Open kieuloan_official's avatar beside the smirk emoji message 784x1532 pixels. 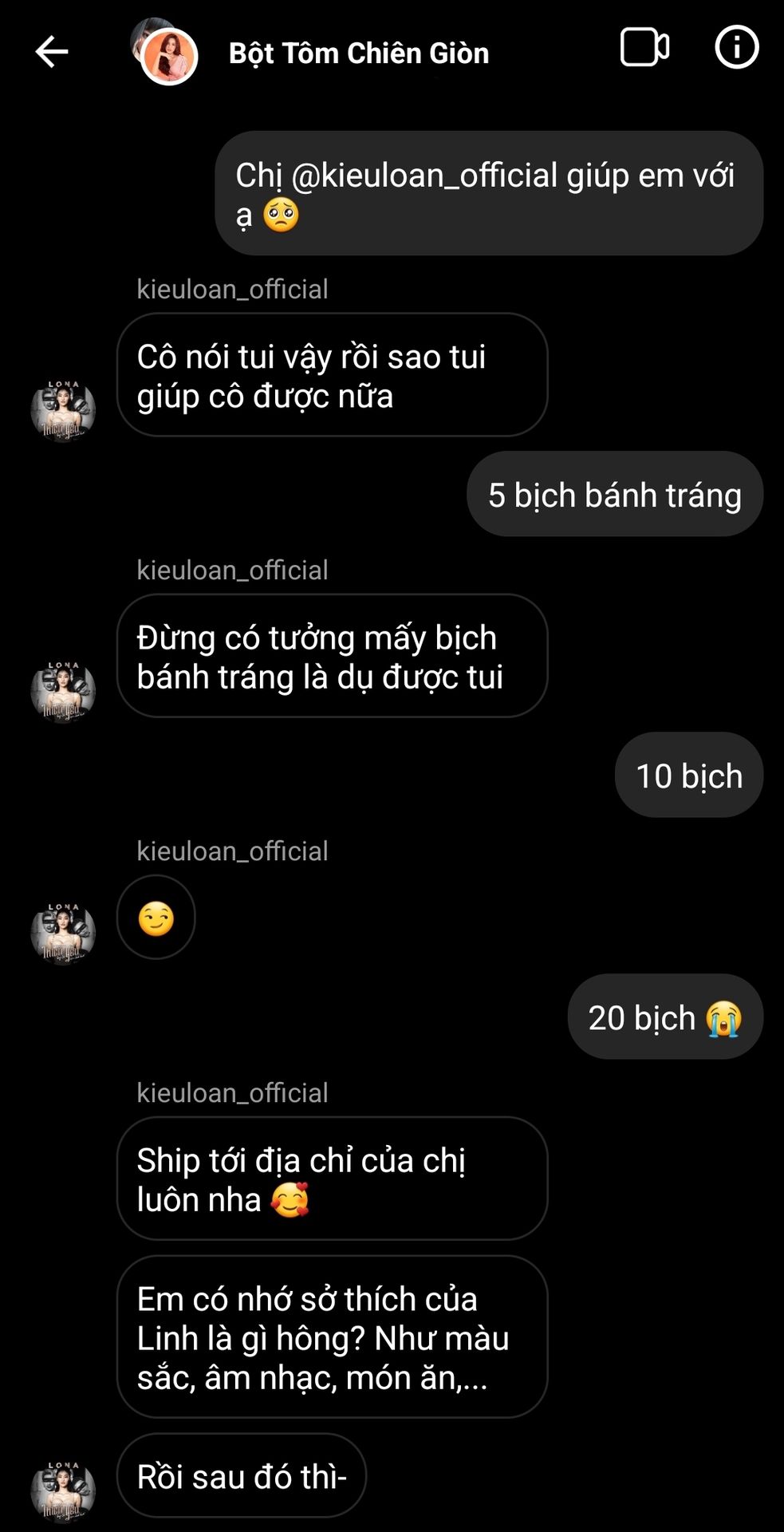click(63, 931)
